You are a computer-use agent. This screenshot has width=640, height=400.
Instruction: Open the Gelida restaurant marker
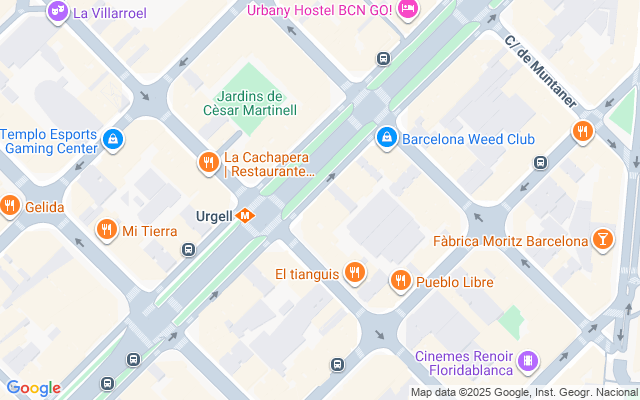pyautogui.click(x=10, y=206)
